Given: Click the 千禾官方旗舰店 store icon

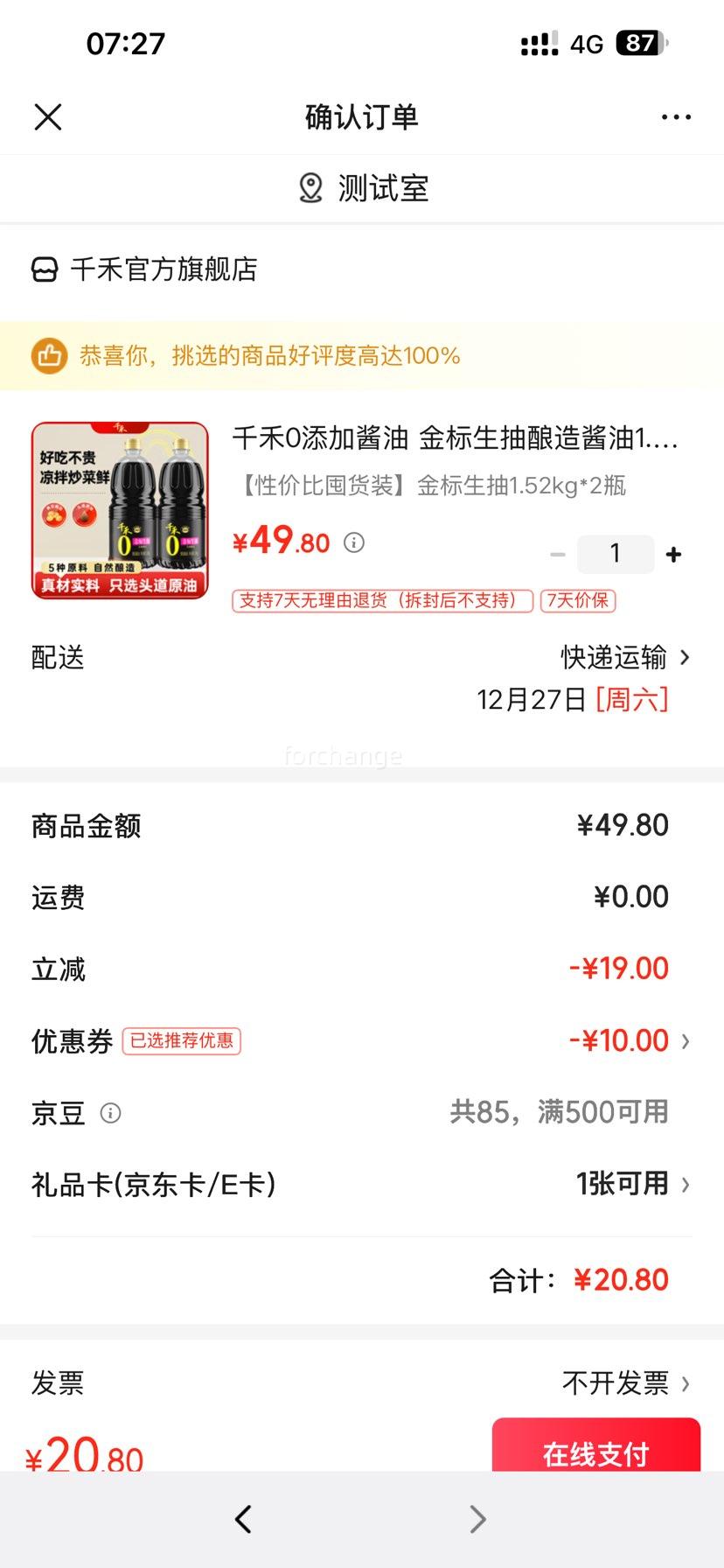Looking at the screenshot, I should point(45,269).
